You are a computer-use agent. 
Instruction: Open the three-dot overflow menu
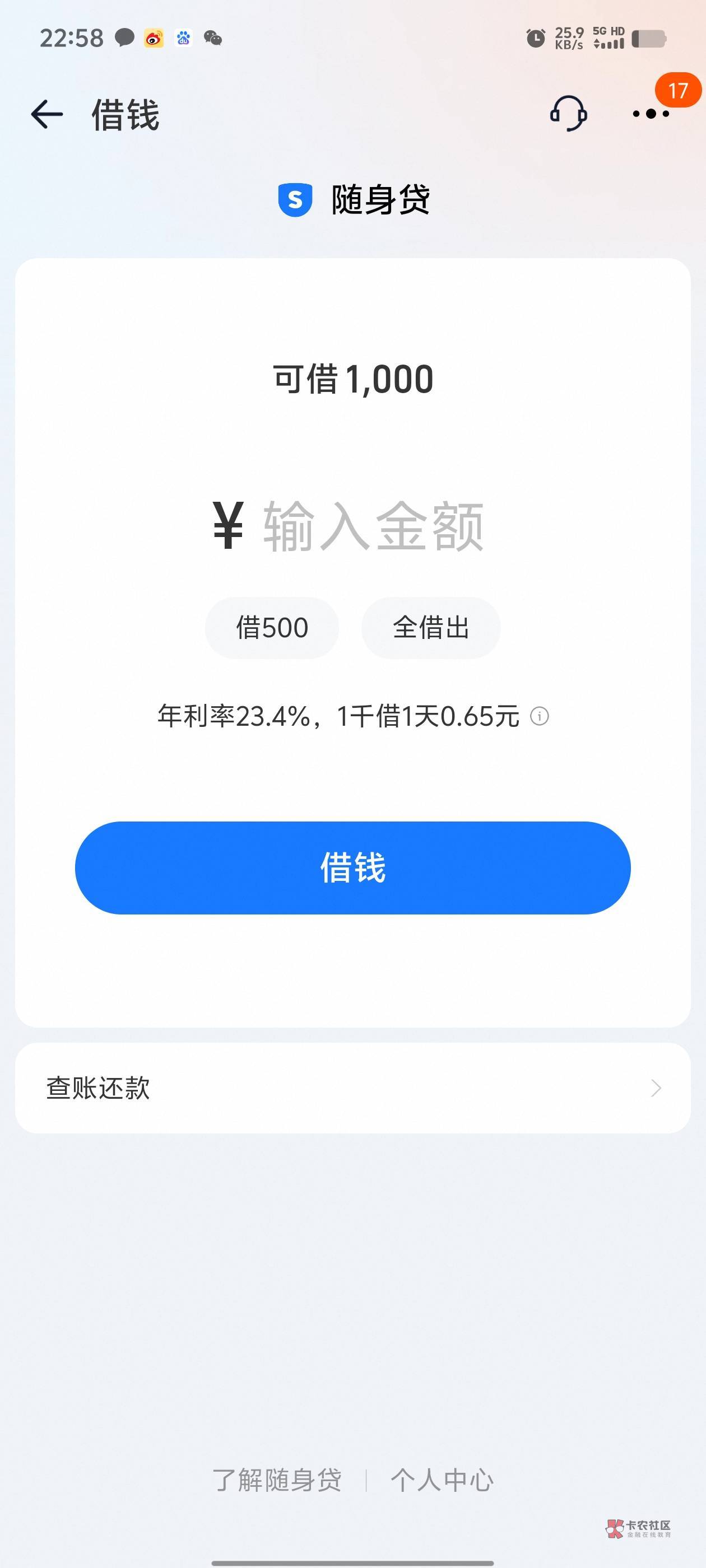pos(651,114)
